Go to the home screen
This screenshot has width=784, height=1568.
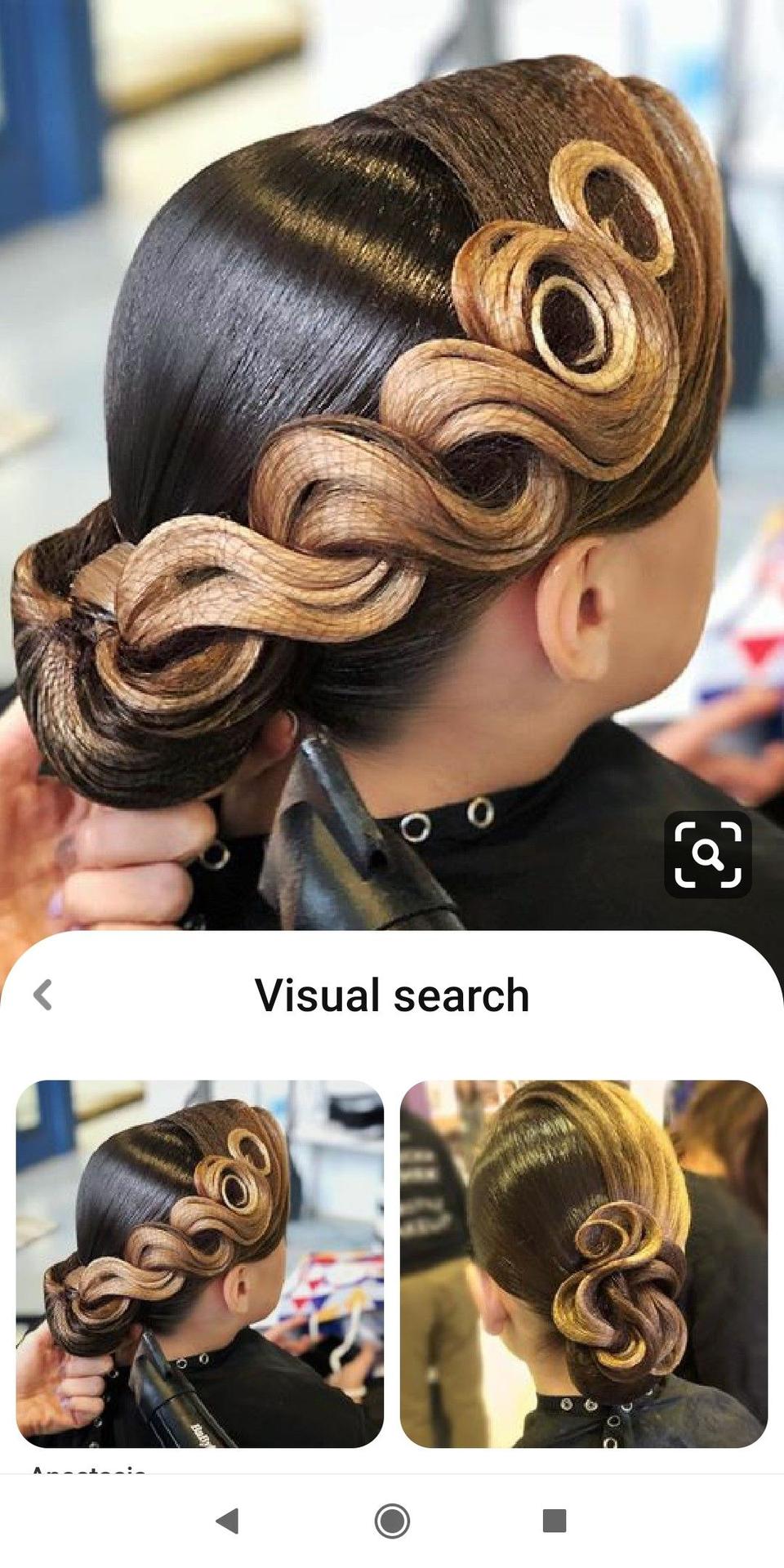click(392, 1521)
